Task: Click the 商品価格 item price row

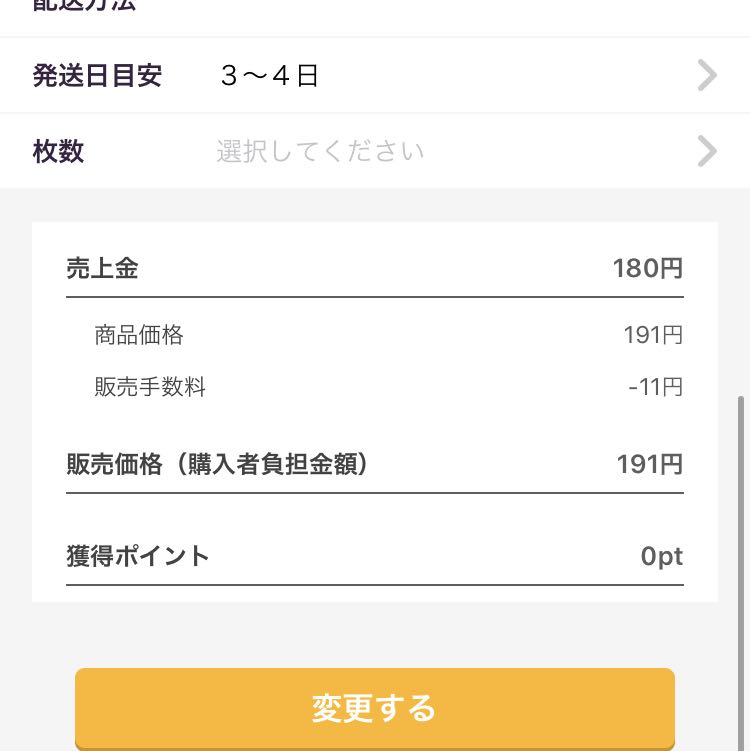Action: click(x=138, y=335)
